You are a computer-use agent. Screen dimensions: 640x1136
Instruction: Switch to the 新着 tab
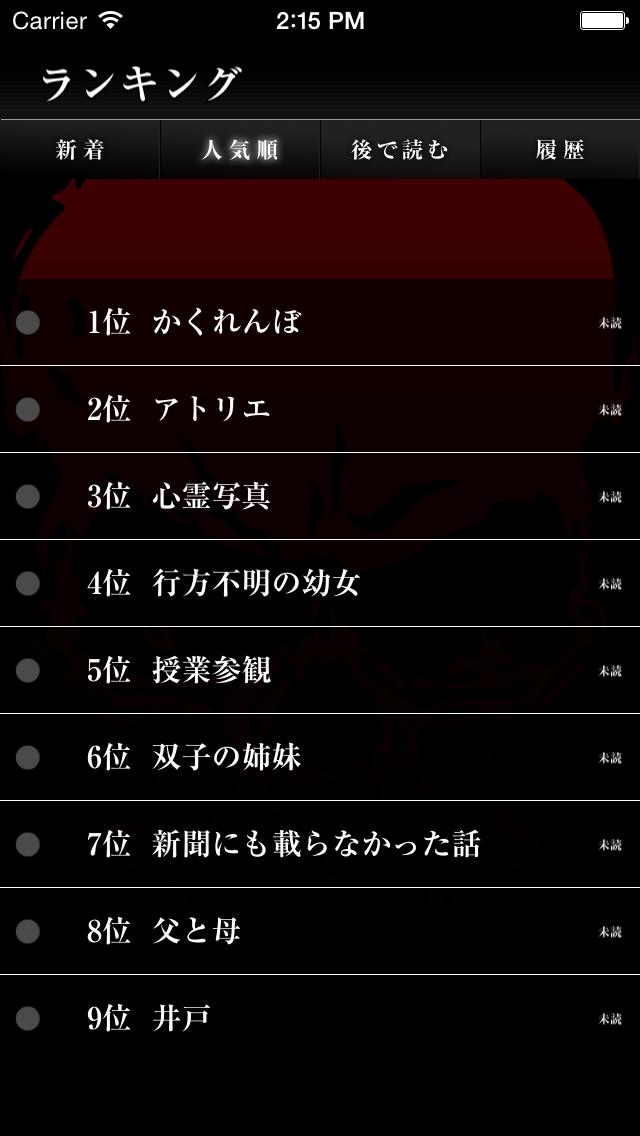80,150
